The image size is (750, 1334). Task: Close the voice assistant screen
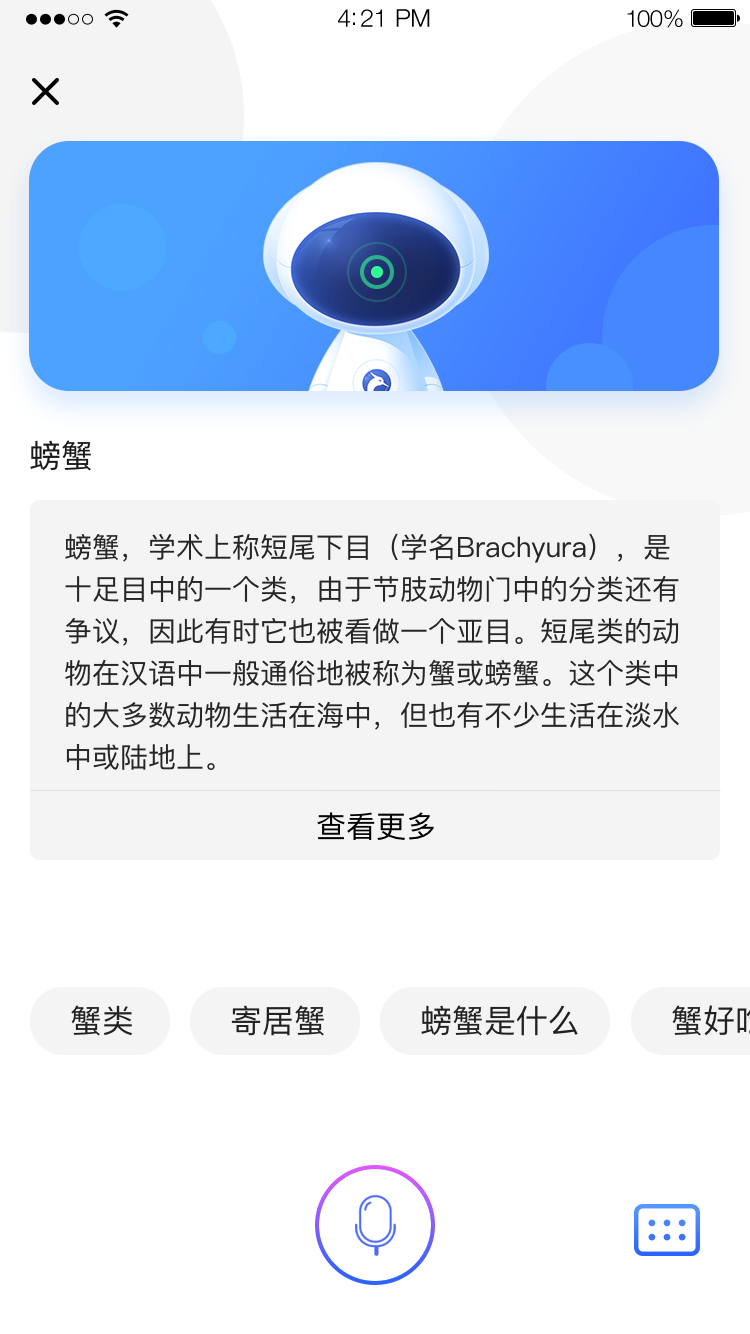45,92
